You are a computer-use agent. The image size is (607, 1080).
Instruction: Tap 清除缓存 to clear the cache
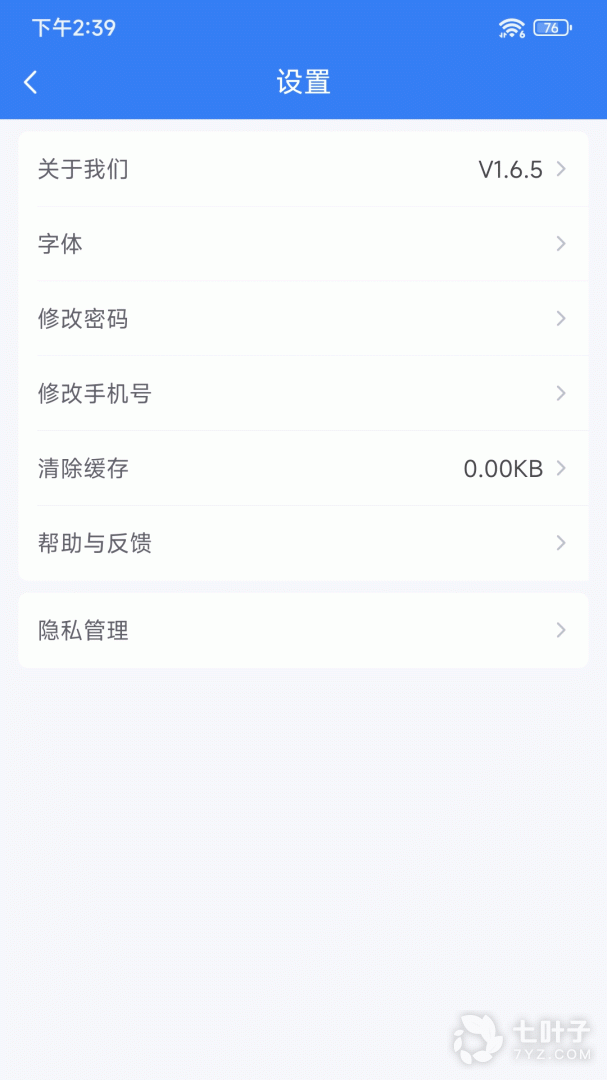point(303,468)
